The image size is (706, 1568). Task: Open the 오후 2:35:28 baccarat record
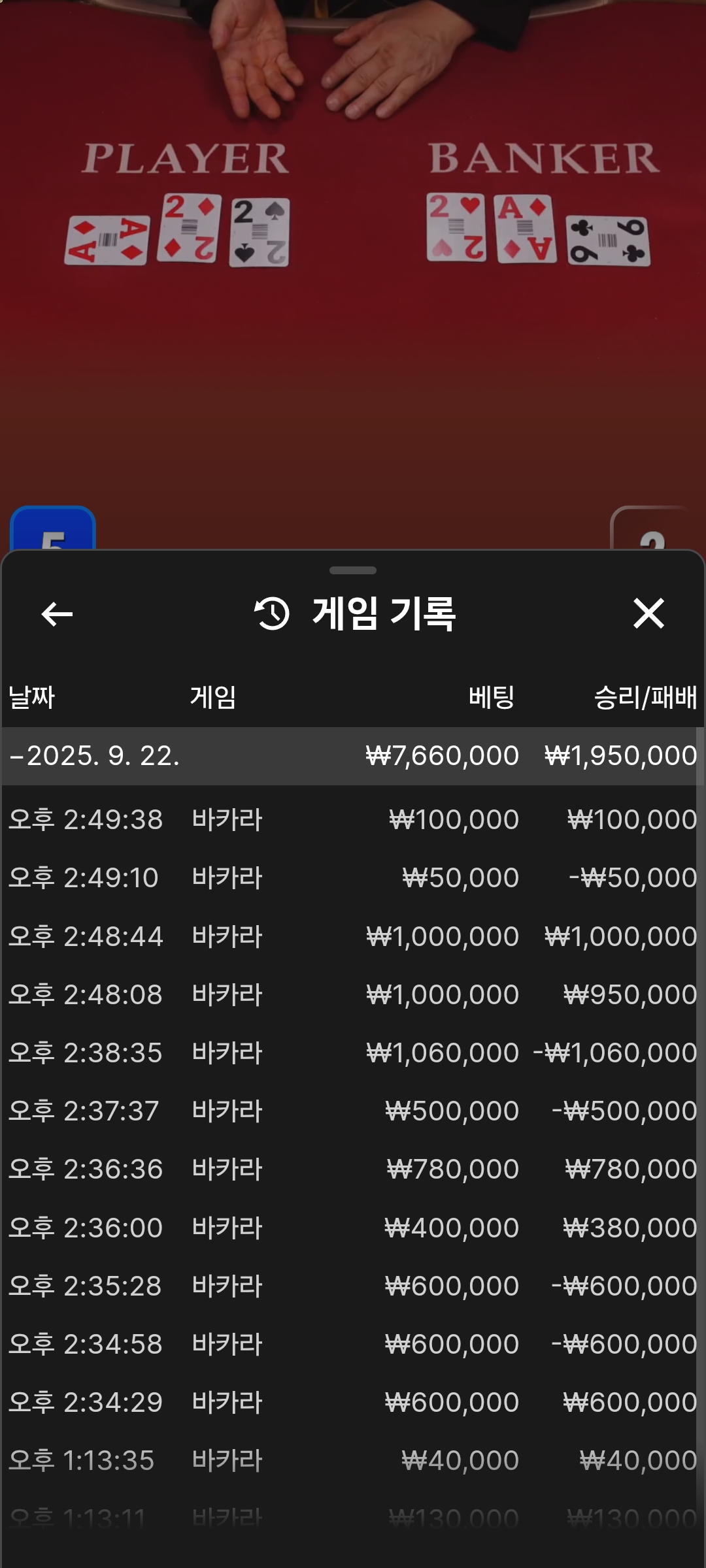click(x=349, y=1286)
